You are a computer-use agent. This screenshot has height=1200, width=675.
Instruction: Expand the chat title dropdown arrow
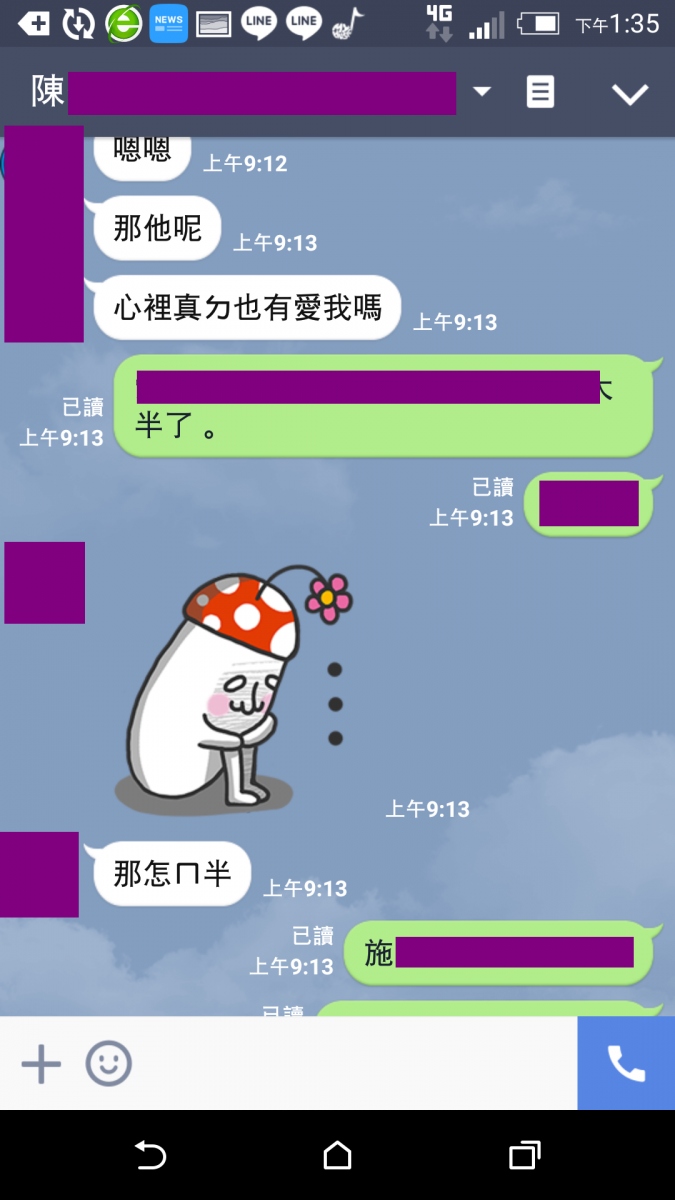(482, 92)
